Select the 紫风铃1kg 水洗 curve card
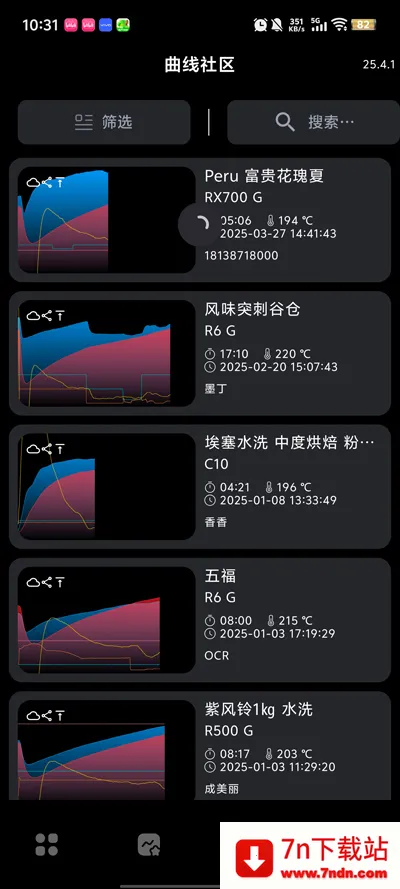The width and height of the screenshot is (400, 889). point(200,746)
